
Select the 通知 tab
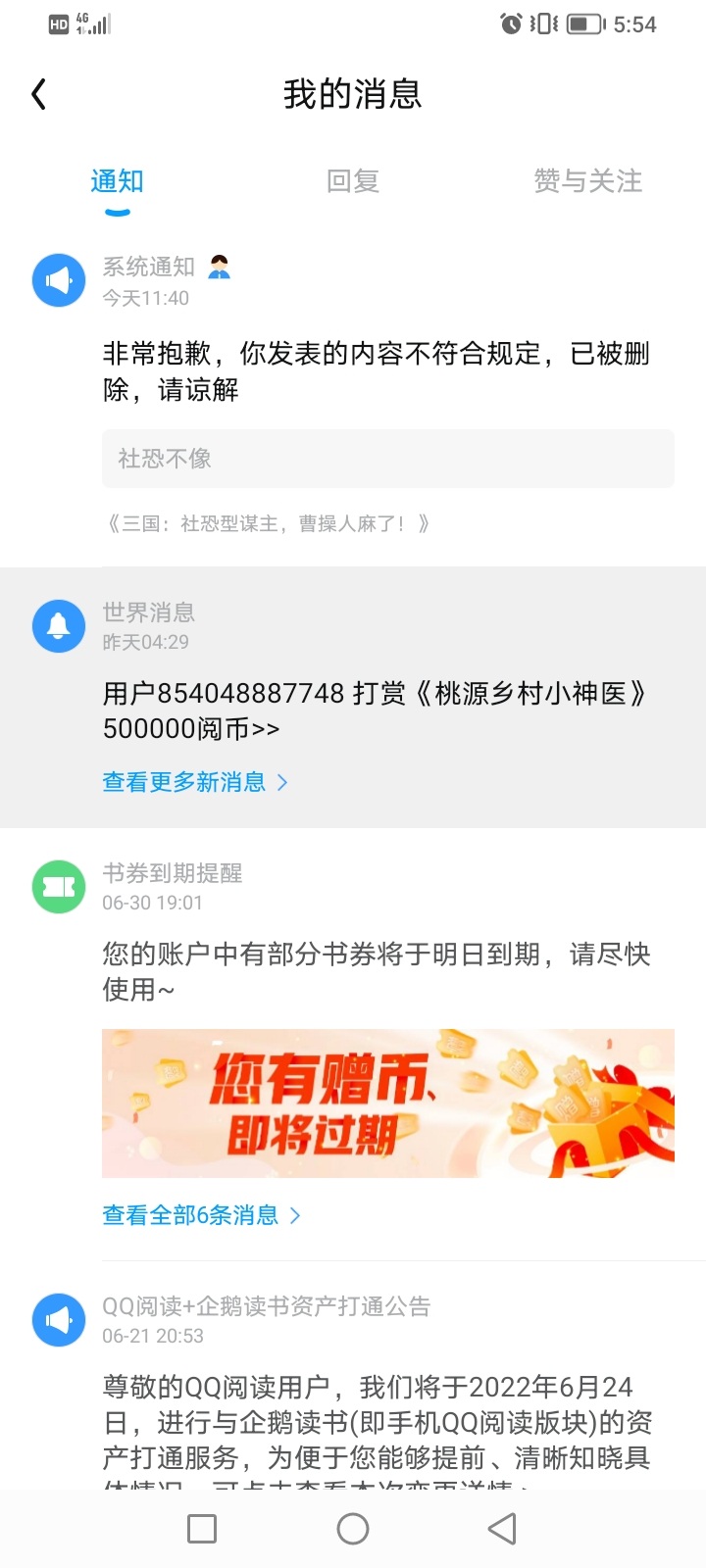(118, 181)
